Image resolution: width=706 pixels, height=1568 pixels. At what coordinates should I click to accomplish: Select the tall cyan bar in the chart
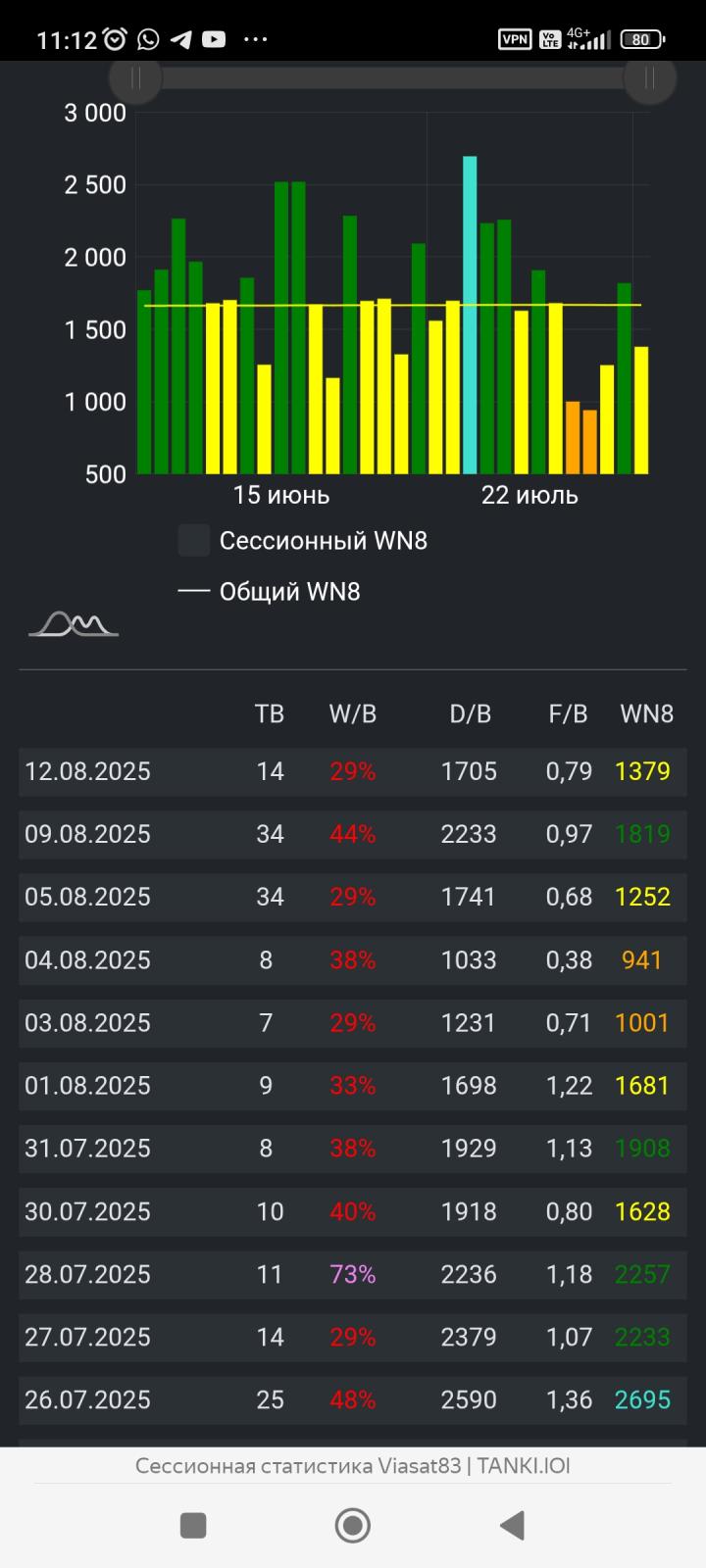pos(470,314)
